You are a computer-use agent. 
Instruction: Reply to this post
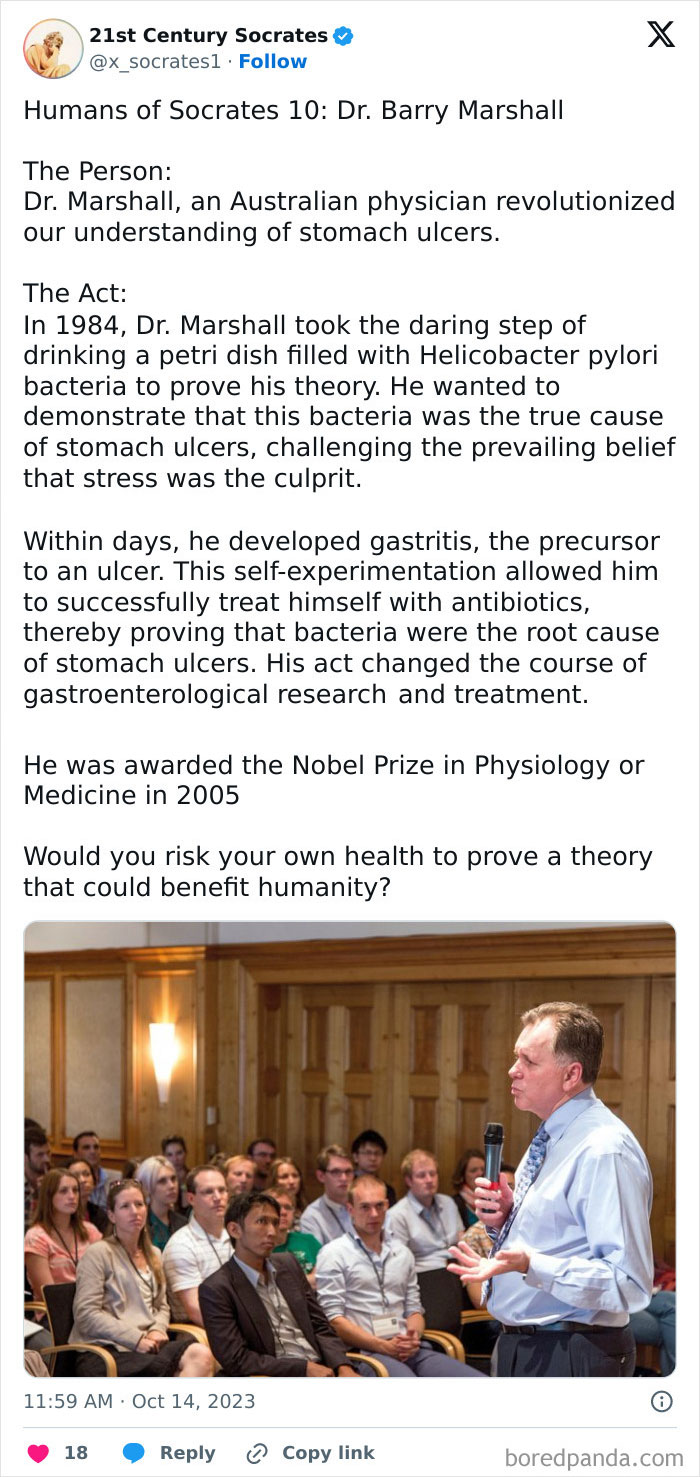[x=168, y=1453]
